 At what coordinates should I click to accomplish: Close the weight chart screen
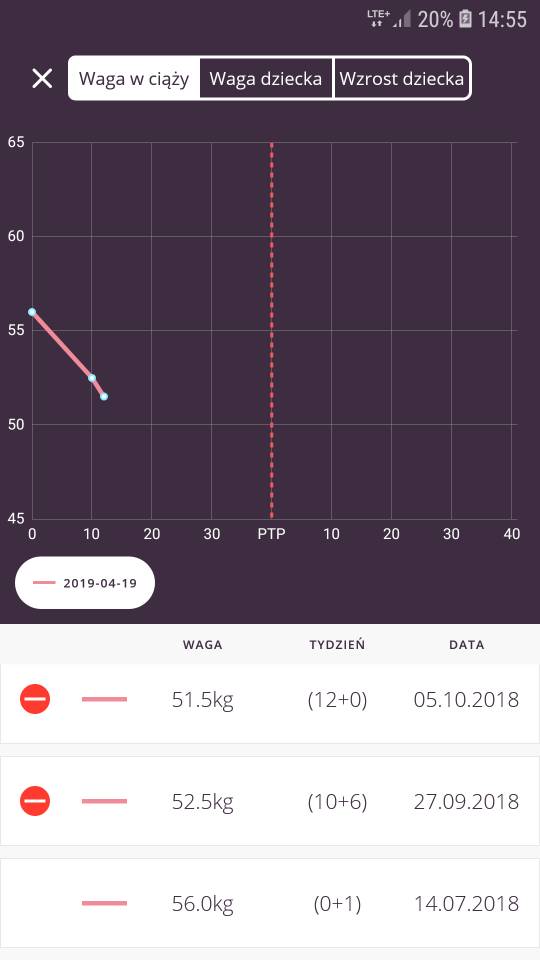coord(42,78)
